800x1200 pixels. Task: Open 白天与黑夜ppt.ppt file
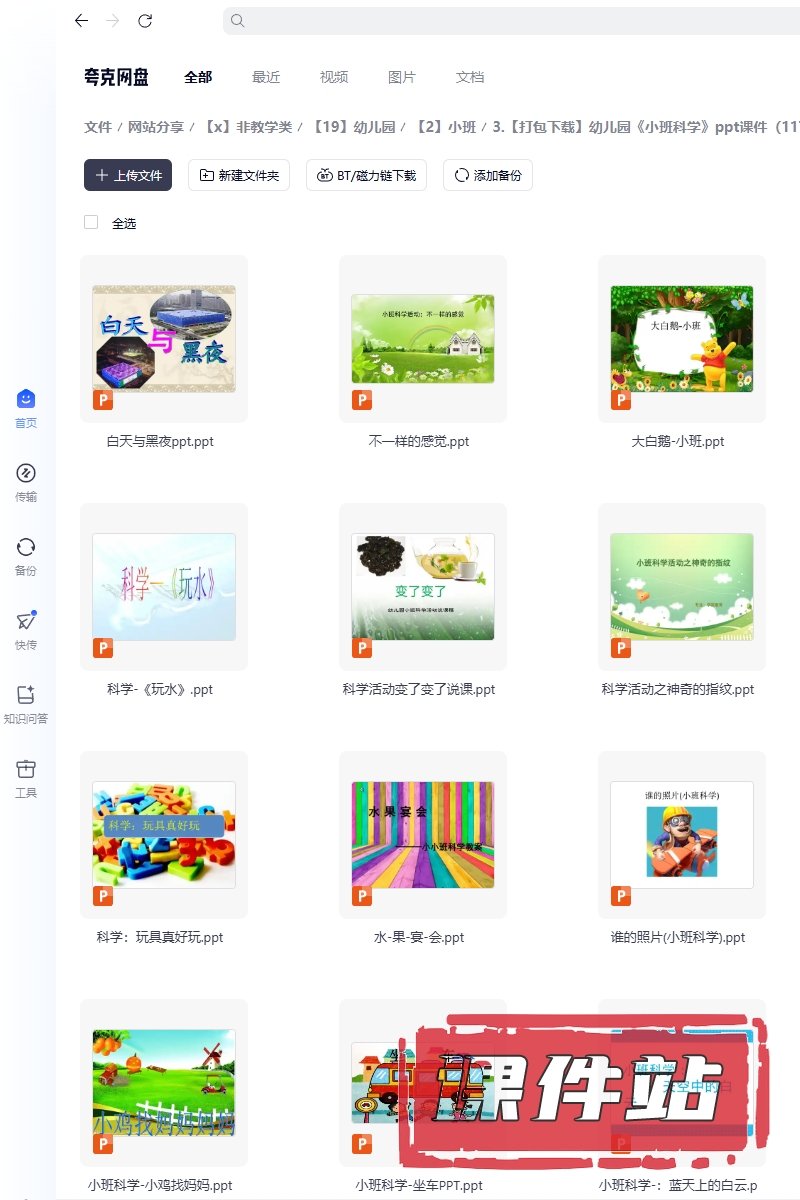[x=164, y=339]
